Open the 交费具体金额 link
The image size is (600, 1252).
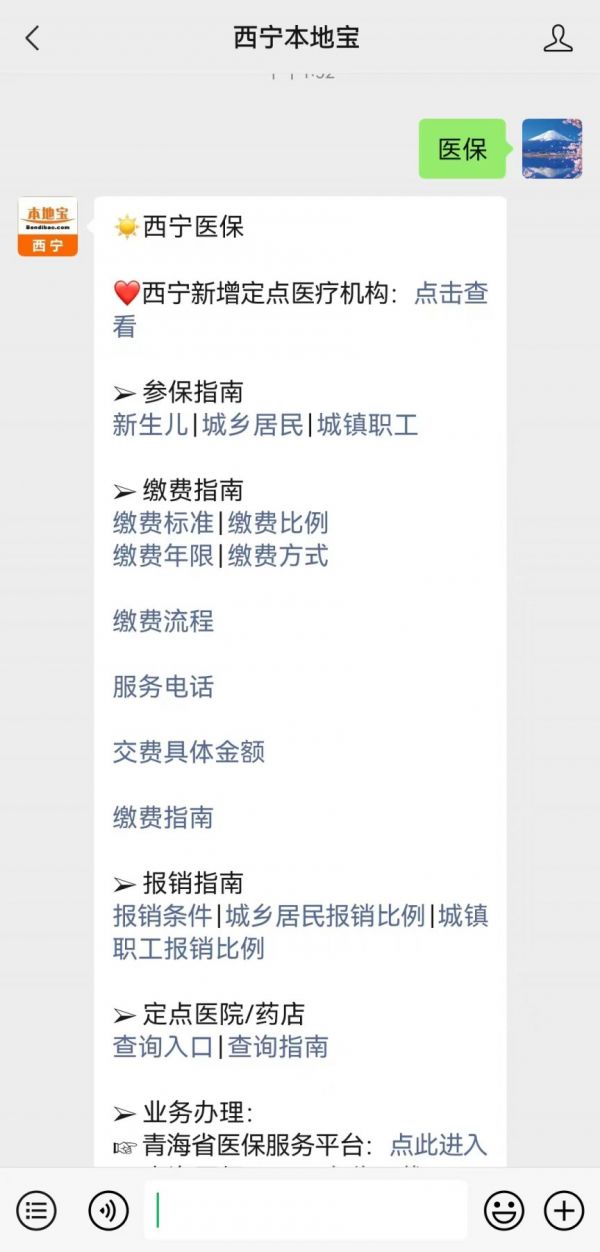(189, 752)
